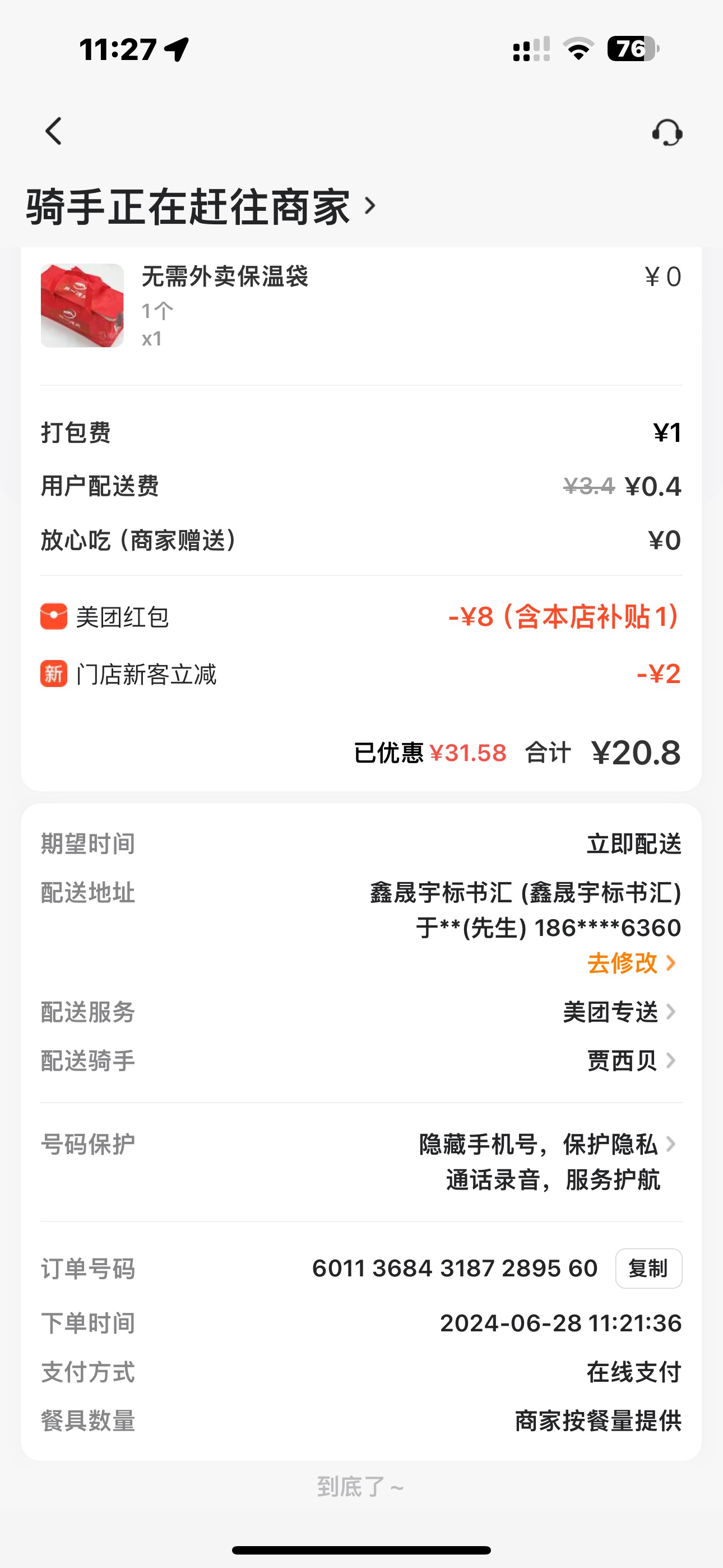Viewport: 723px width, 1568px height.
Task: View delivery rider 贾西贝
Action: 631,1060
